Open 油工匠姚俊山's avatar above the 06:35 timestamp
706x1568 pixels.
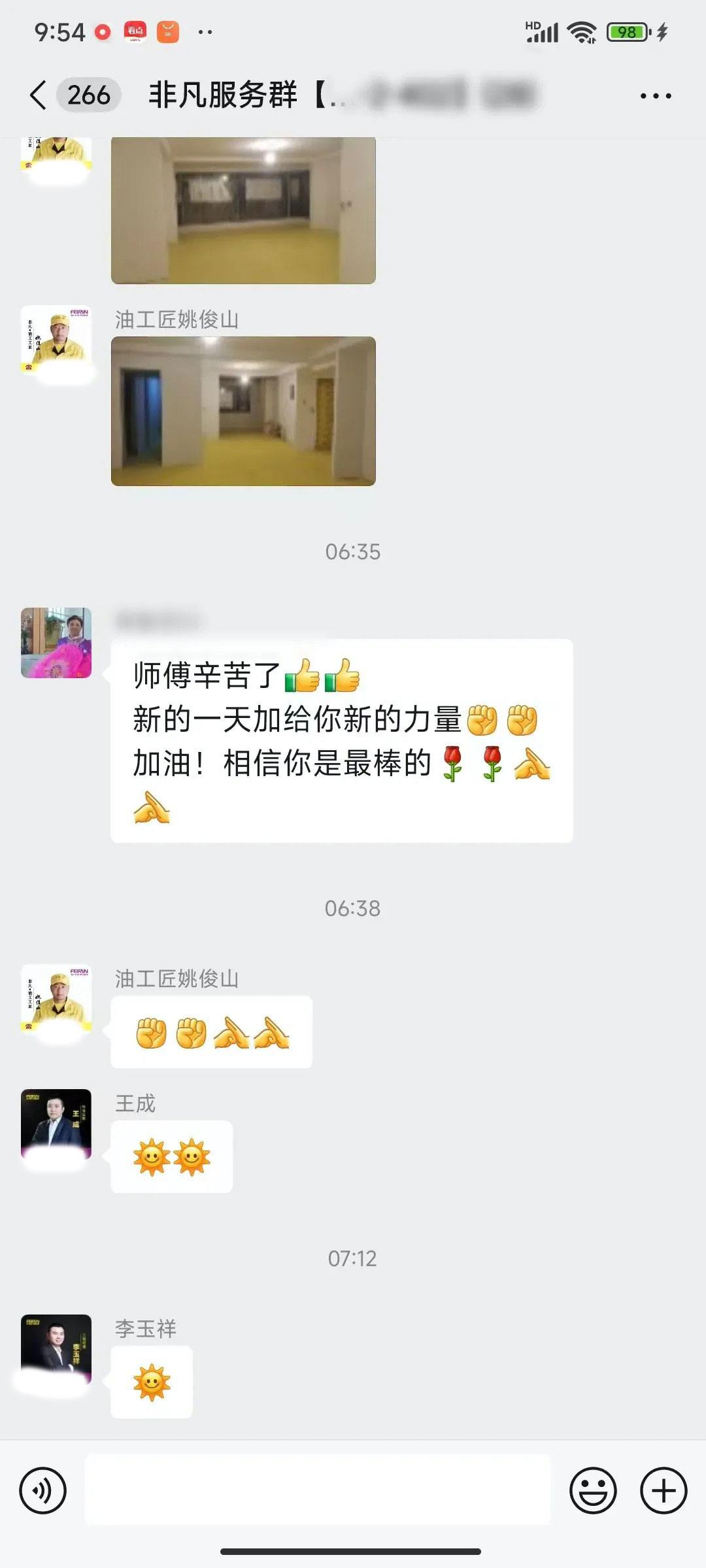pos(56,340)
